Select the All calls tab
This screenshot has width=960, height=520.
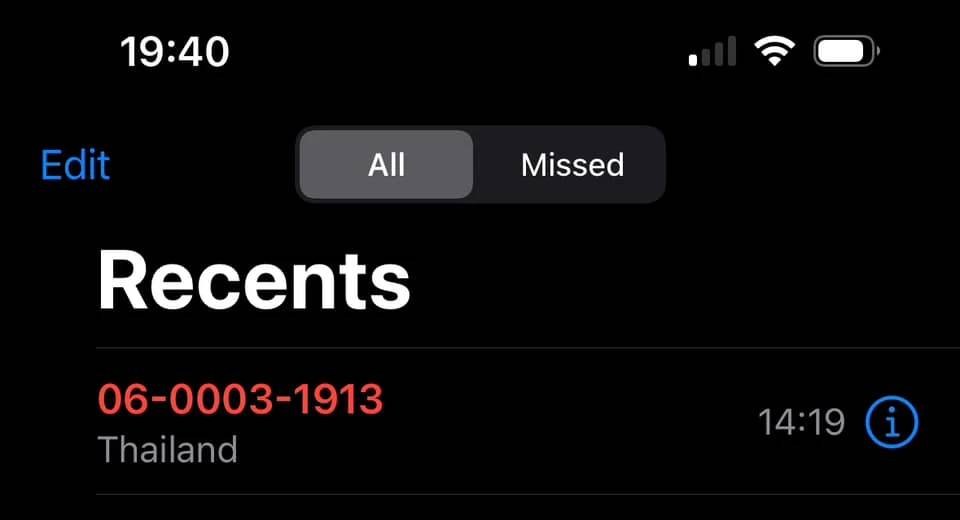pos(386,165)
